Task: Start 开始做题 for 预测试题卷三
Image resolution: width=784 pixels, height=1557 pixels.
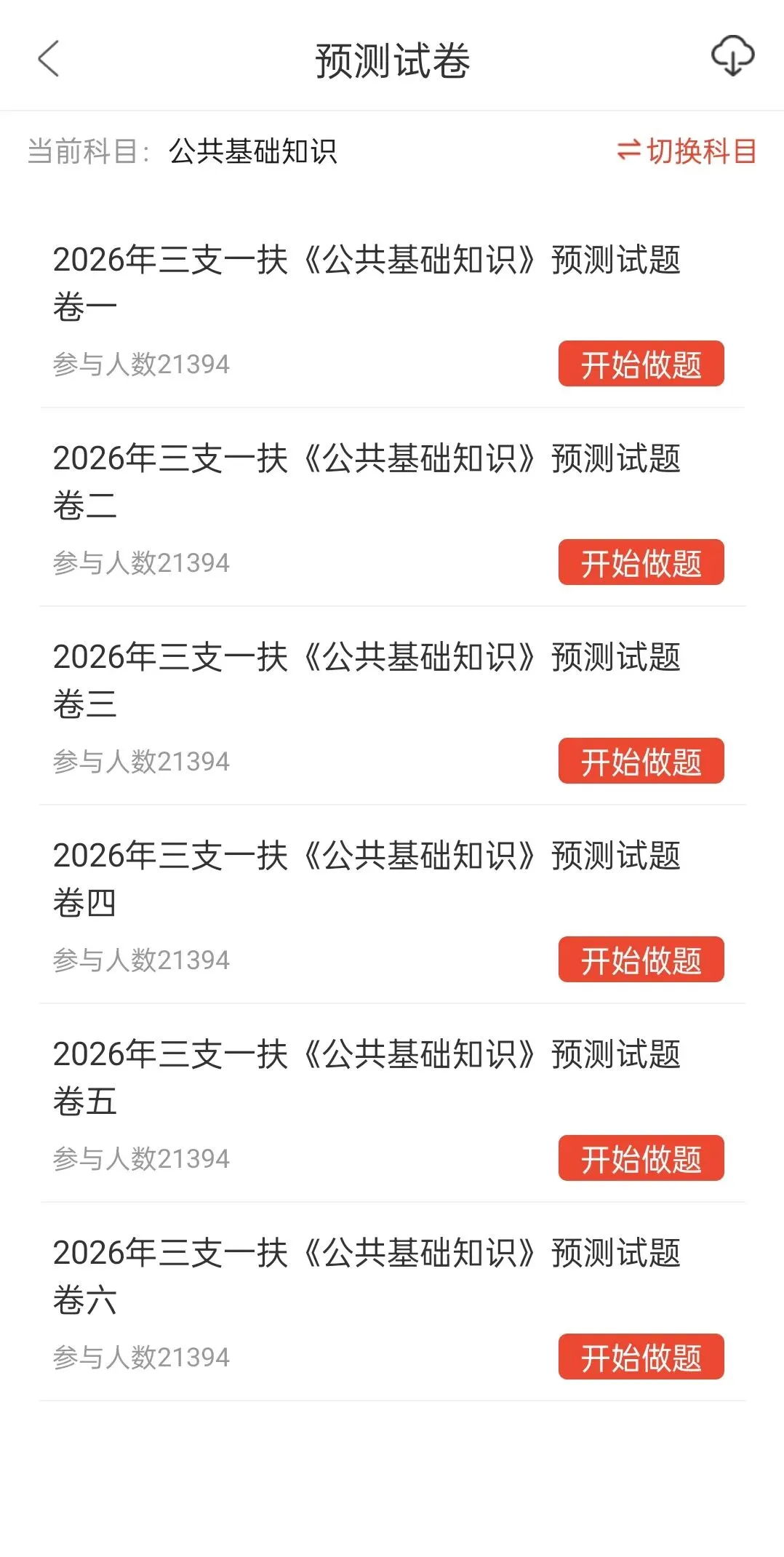Action: [x=641, y=761]
